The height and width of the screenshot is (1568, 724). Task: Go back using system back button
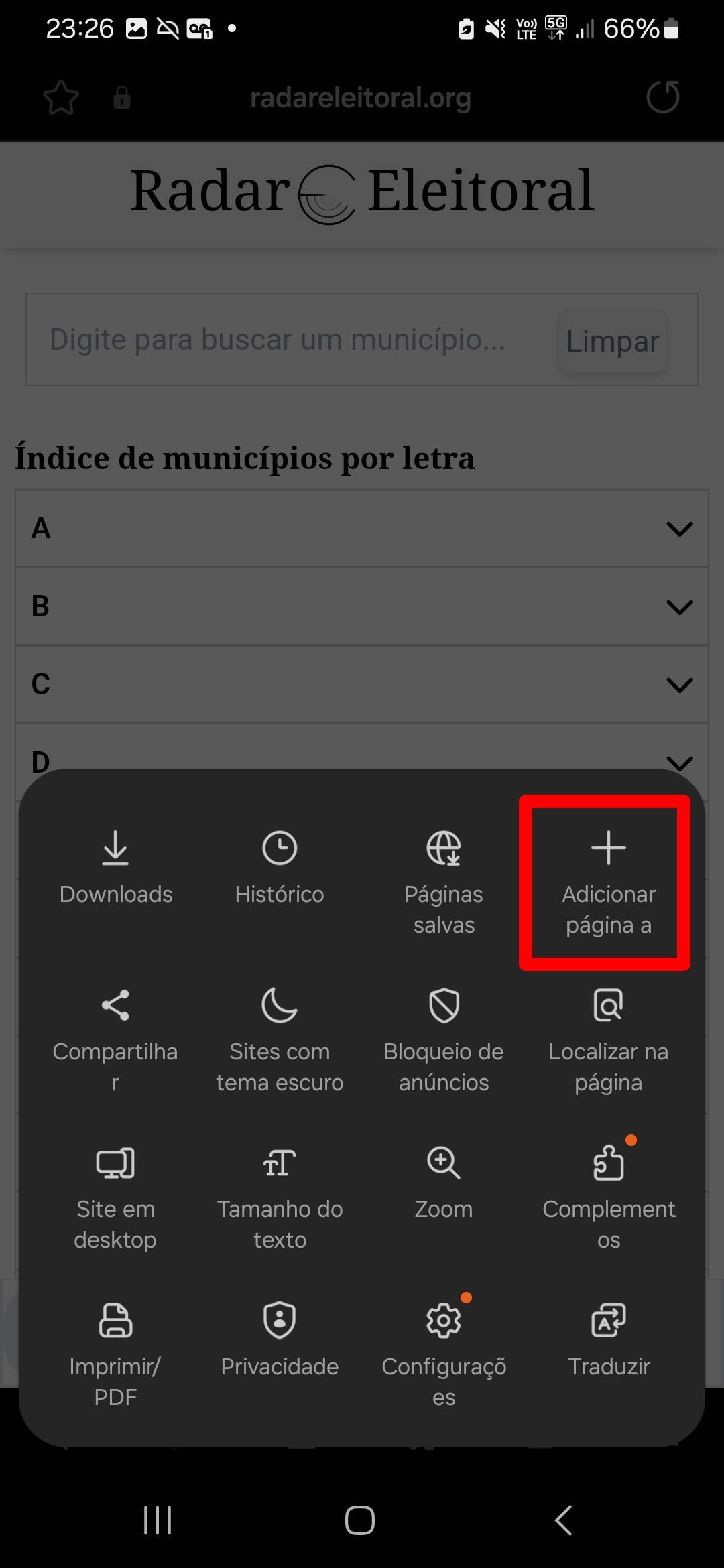(563, 1520)
